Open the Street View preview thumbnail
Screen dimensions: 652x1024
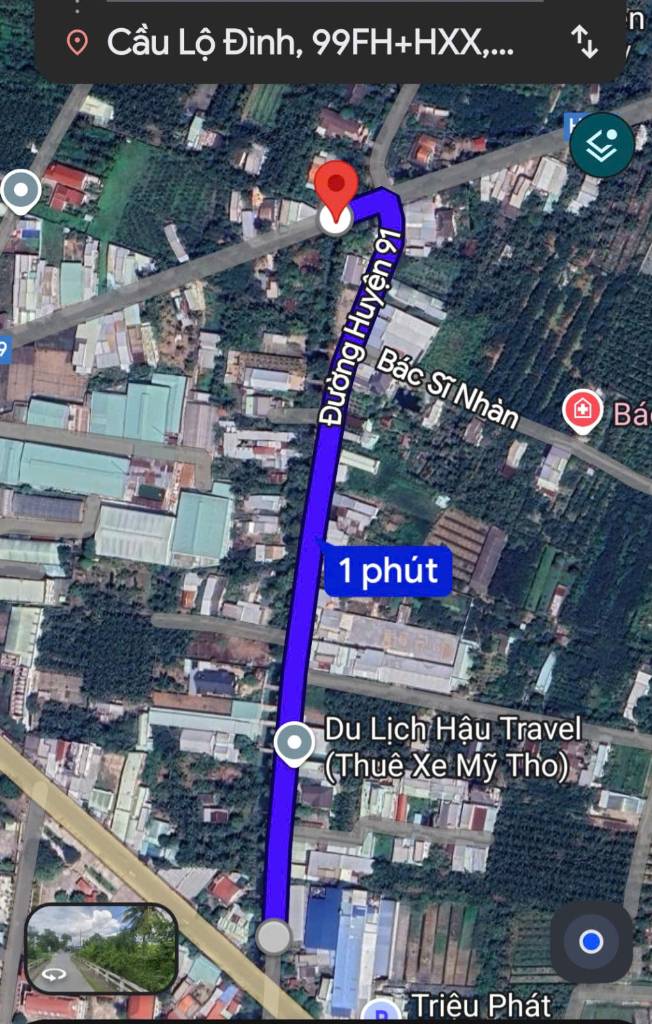[101, 948]
